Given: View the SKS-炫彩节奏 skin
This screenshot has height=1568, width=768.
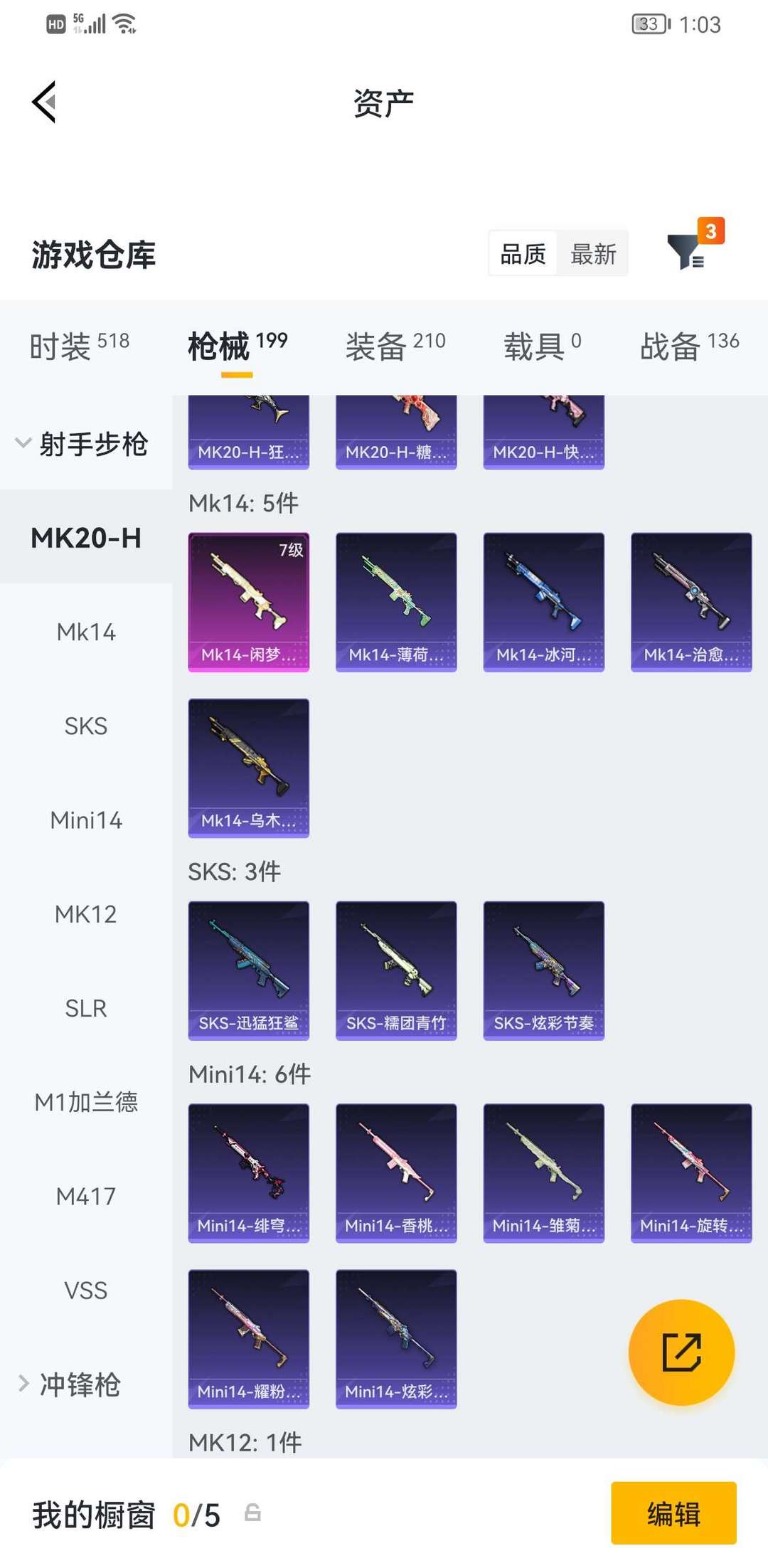Looking at the screenshot, I should click(543, 970).
